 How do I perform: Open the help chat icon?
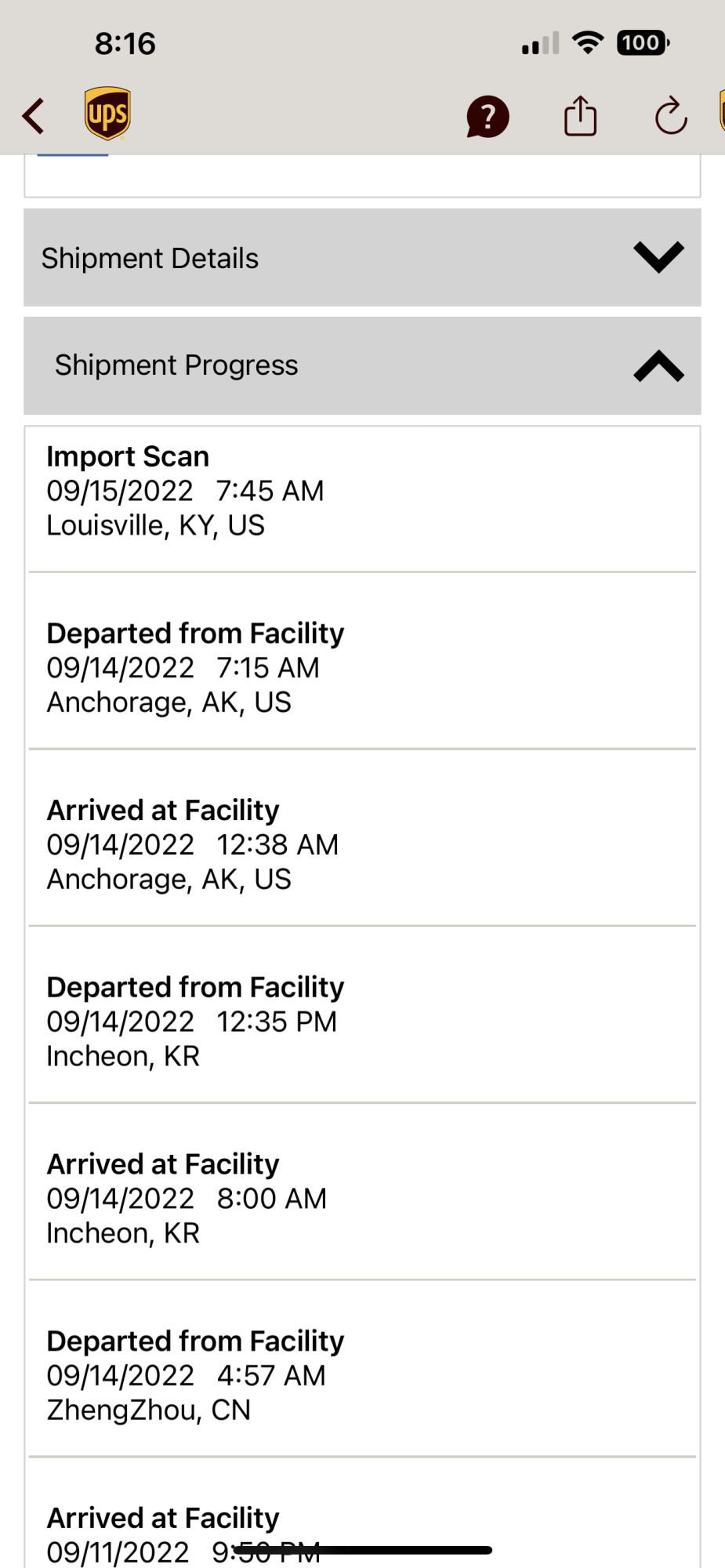coord(488,117)
